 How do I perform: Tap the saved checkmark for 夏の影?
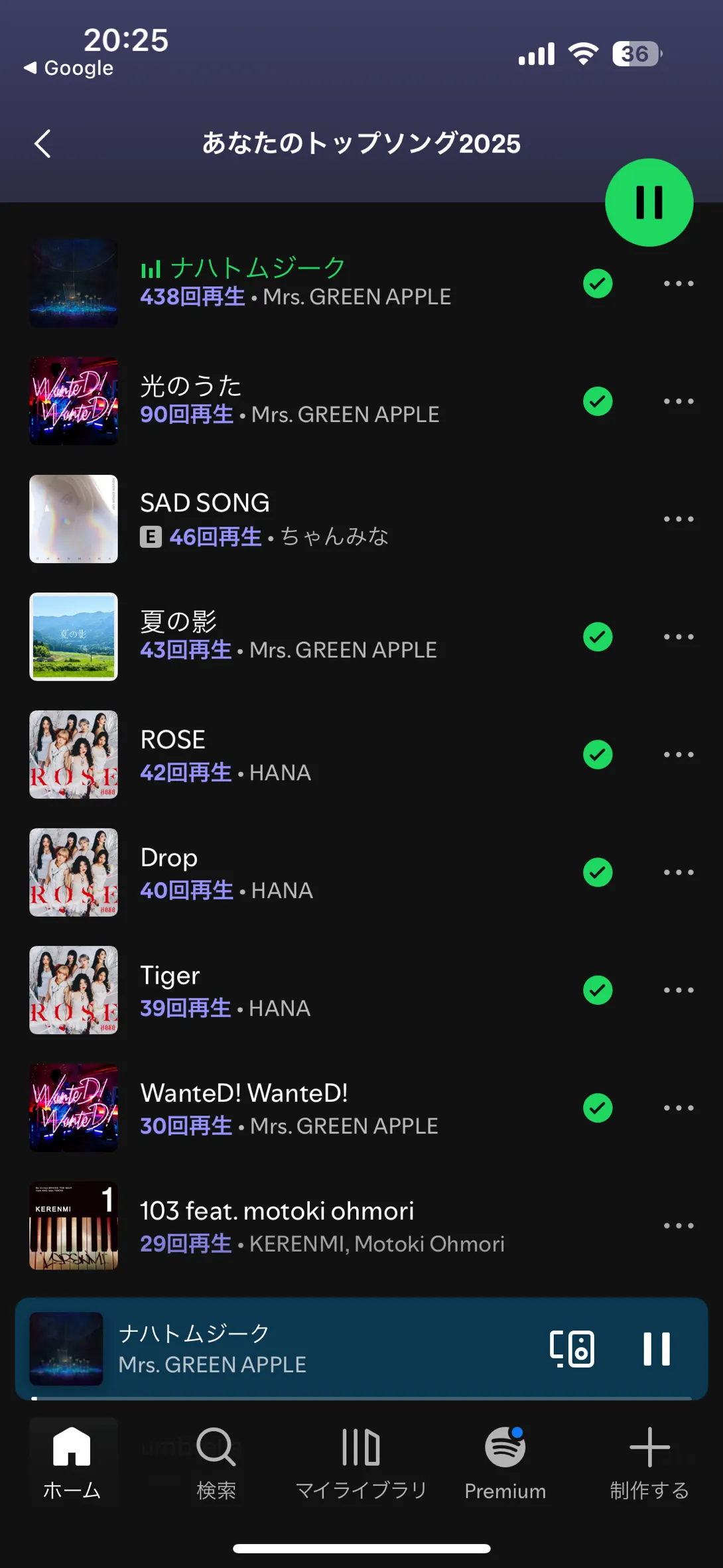[x=598, y=637]
